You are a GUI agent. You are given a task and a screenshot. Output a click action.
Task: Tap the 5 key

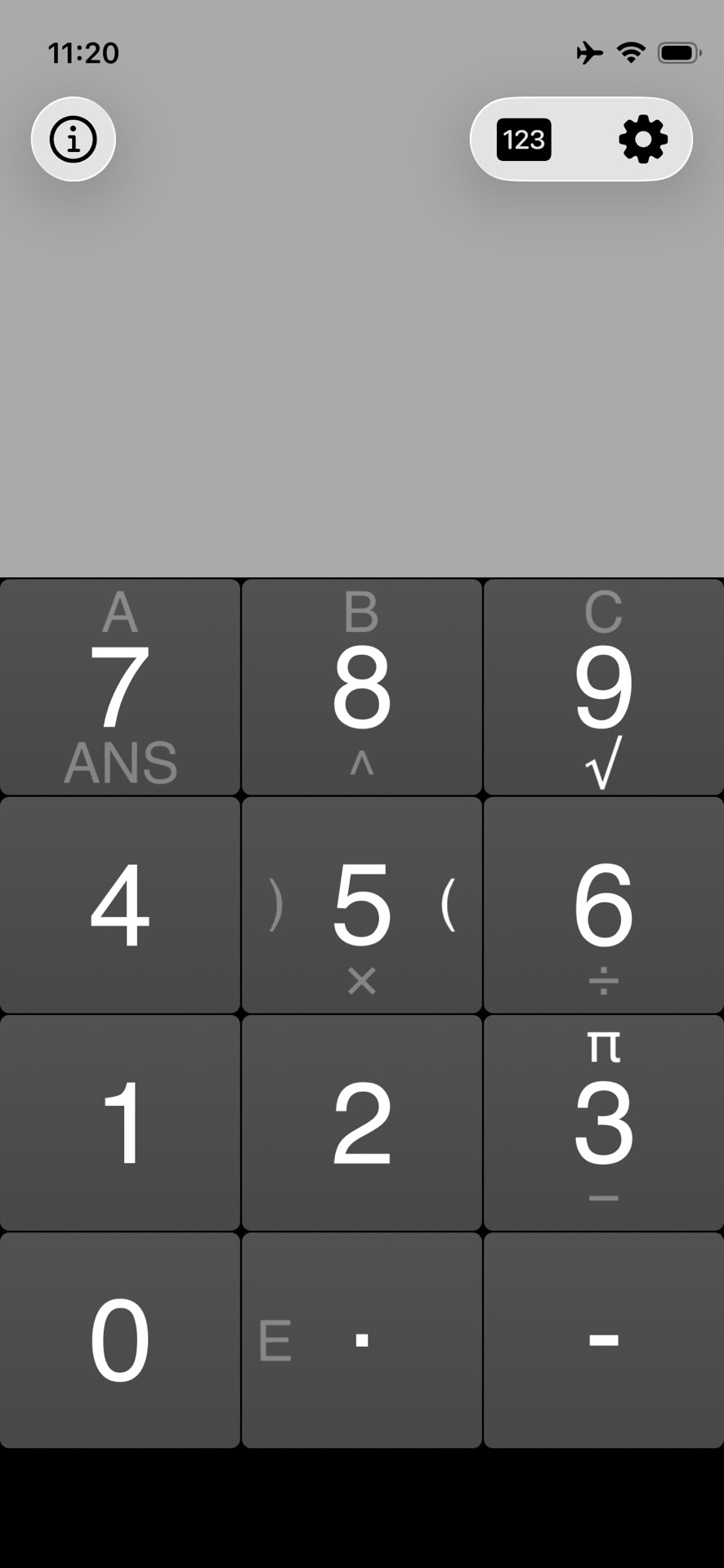(361, 905)
